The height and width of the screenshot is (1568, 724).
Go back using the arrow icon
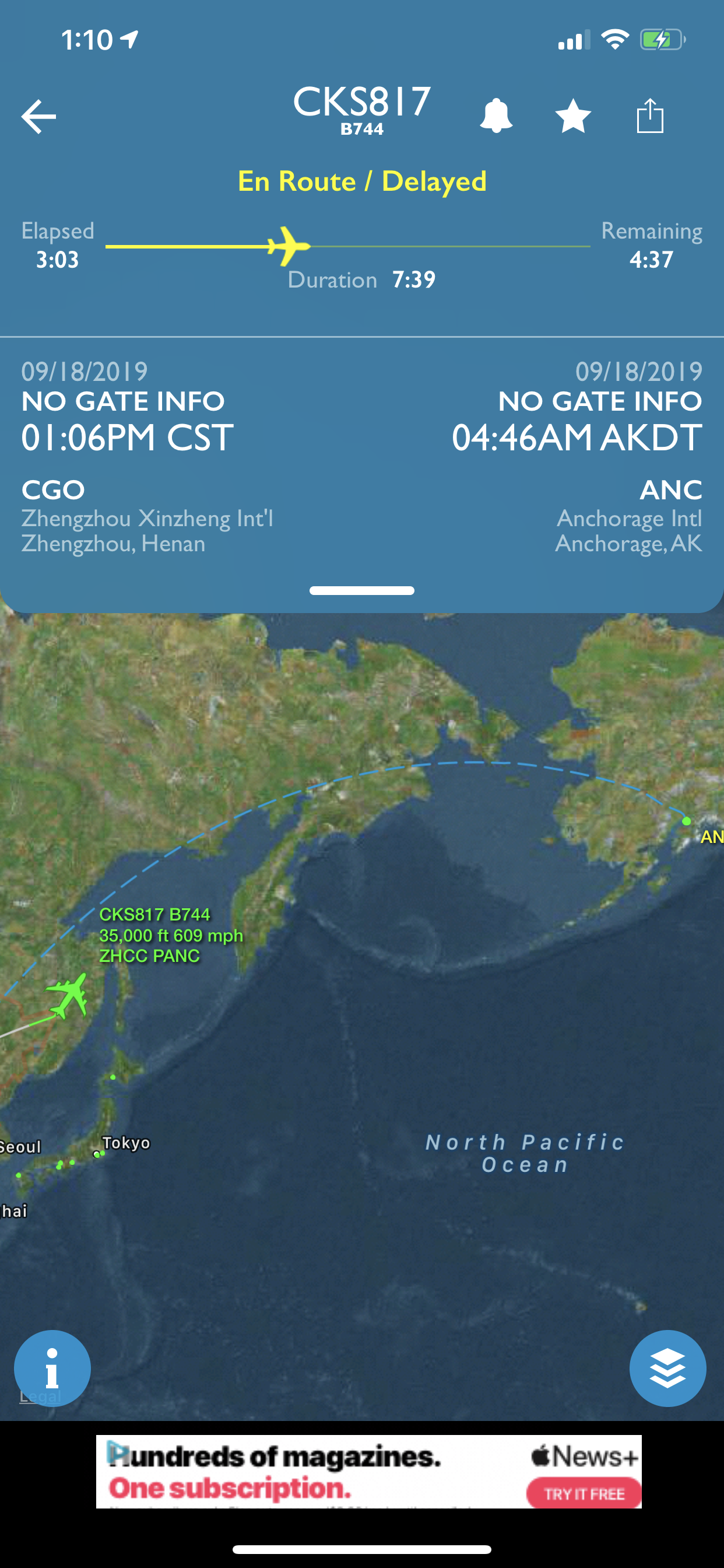[x=38, y=116]
